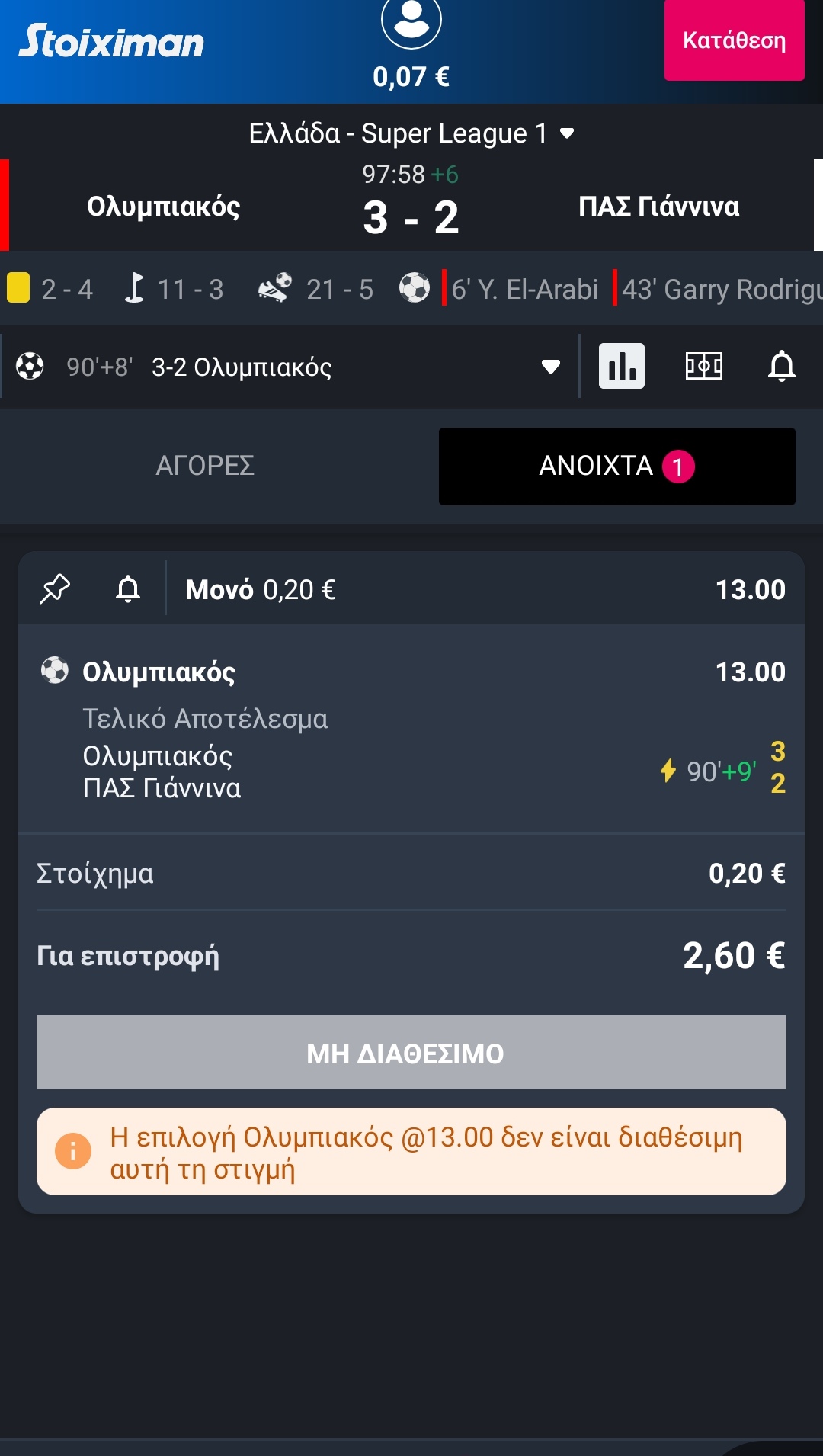The image size is (823, 1456).
Task: Enable bell alerts for the Μονό bet
Action: pyautogui.click(x=128, y=589)
